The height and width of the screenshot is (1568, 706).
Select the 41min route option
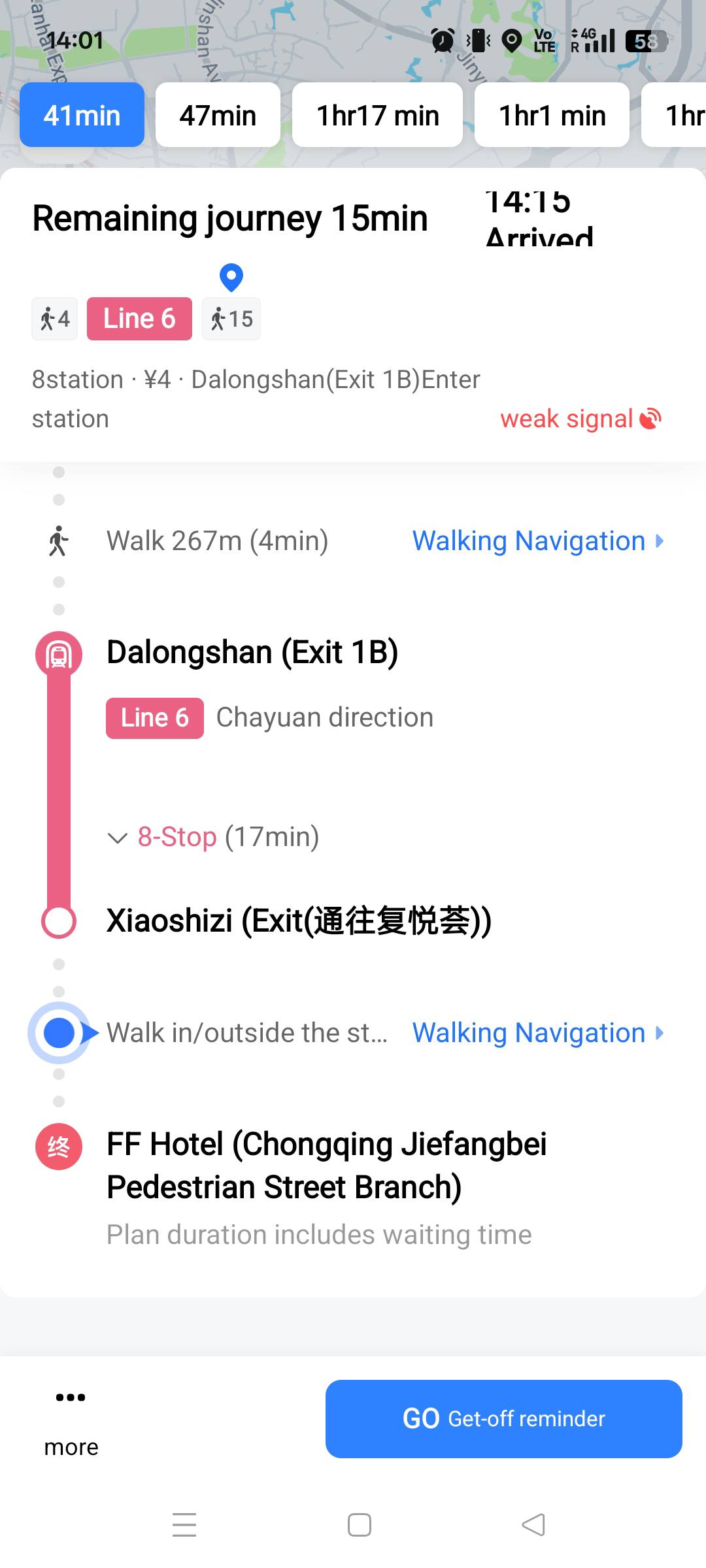[x=82, y=115]
